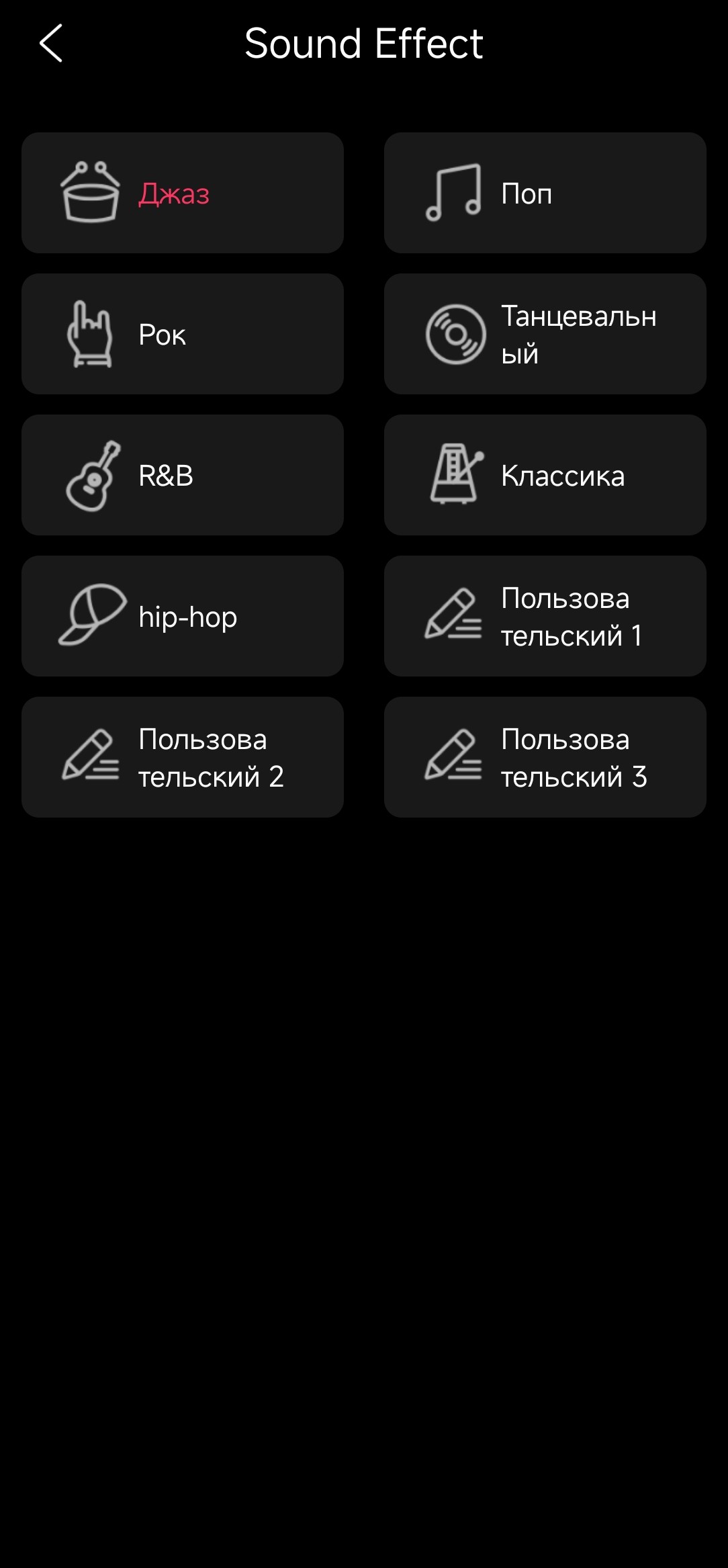The width and height of the screenshot is (728, 1568).
Task: Apply the Рок sound effect
Action: coord(182,334)
